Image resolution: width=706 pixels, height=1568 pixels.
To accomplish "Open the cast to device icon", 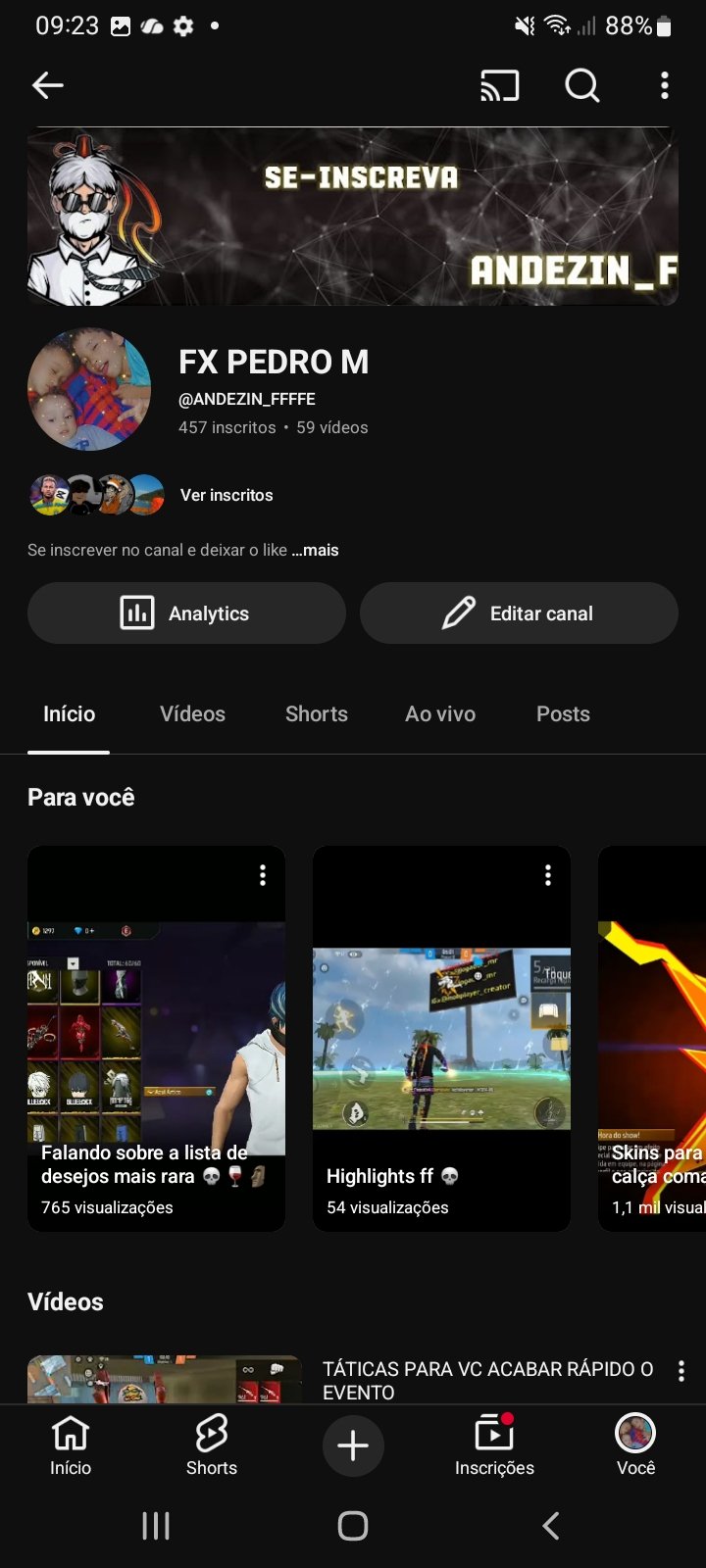I will (x=499, y=86).
